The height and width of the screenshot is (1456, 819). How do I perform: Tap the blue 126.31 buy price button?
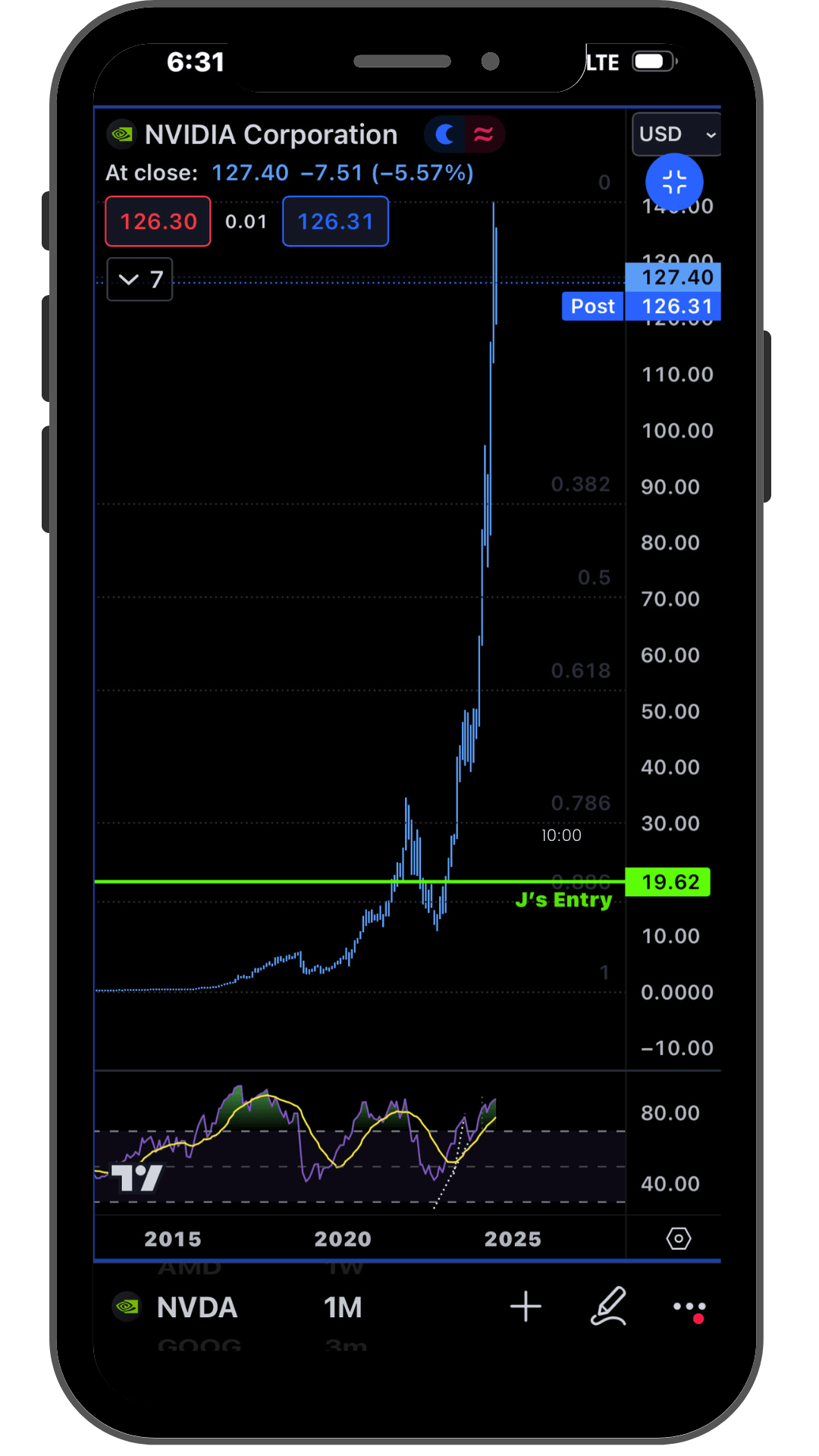(335, 221)
